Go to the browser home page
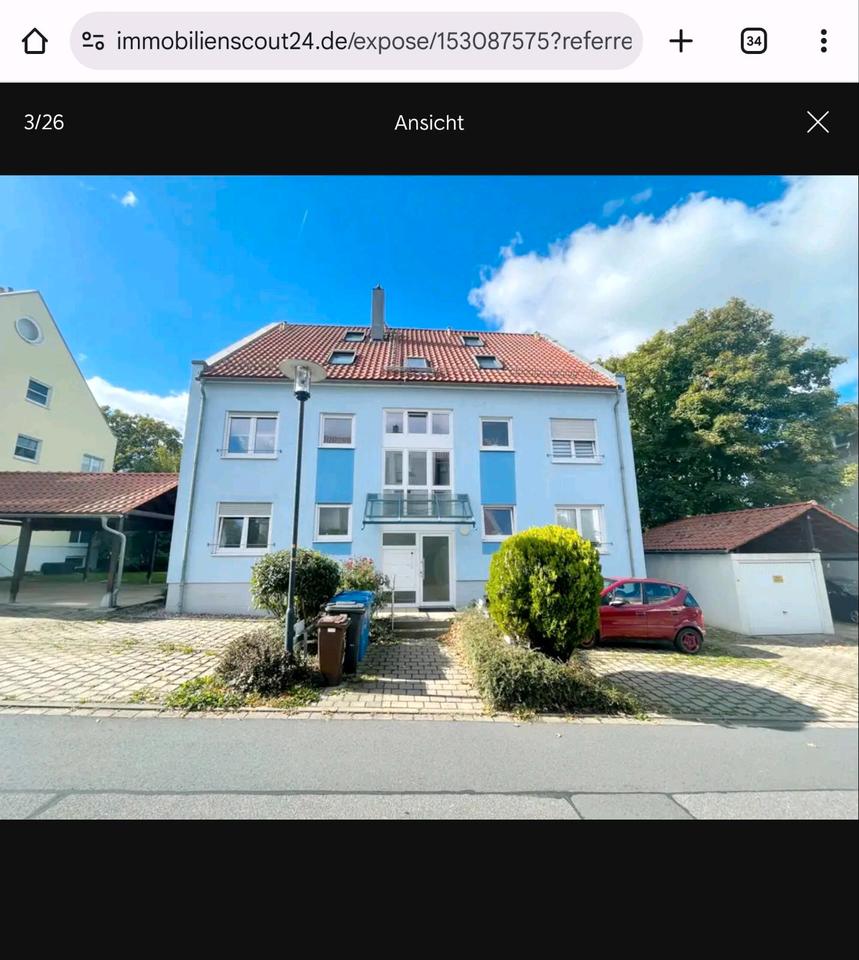859x960 pixels. pos(35,41)
